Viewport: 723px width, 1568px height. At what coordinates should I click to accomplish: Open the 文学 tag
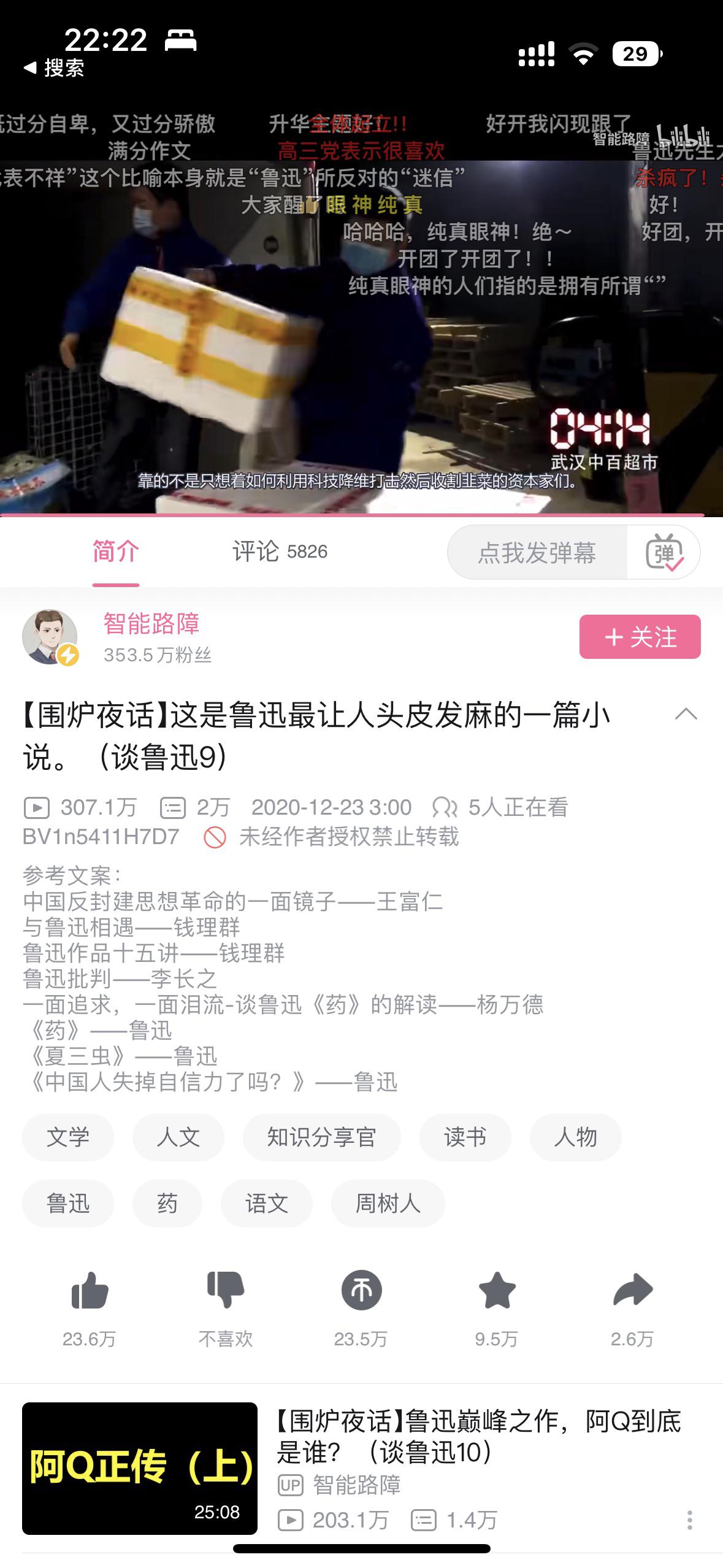tap(68, 1137)
